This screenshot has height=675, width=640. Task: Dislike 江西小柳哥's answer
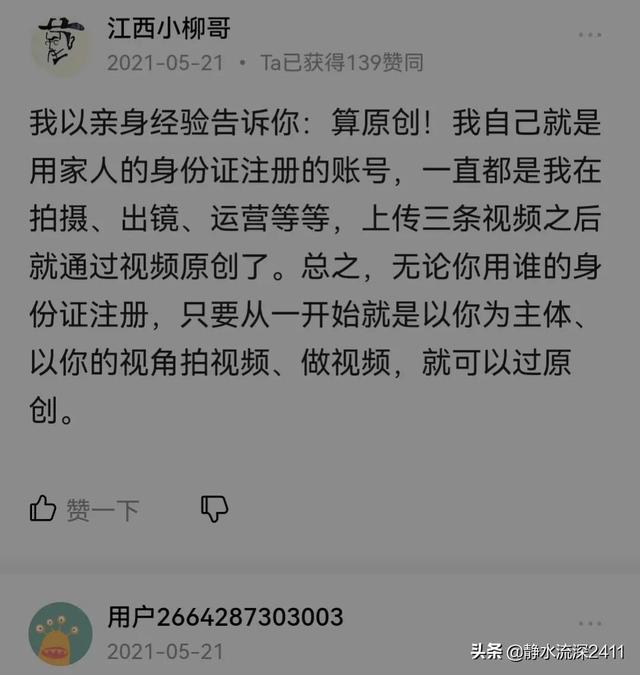point(214,508)
